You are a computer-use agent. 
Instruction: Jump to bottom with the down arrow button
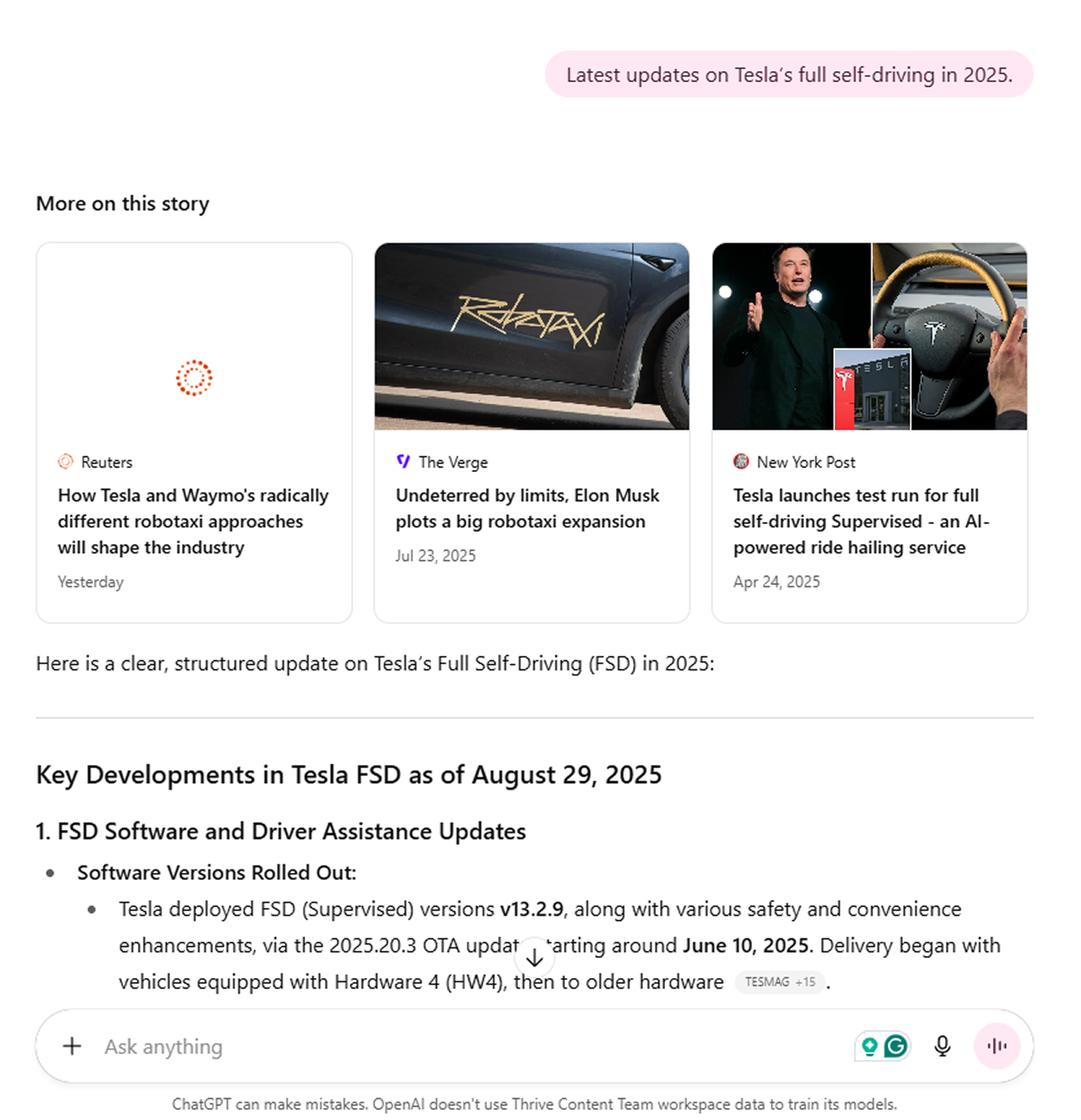(x=534, y=957)
